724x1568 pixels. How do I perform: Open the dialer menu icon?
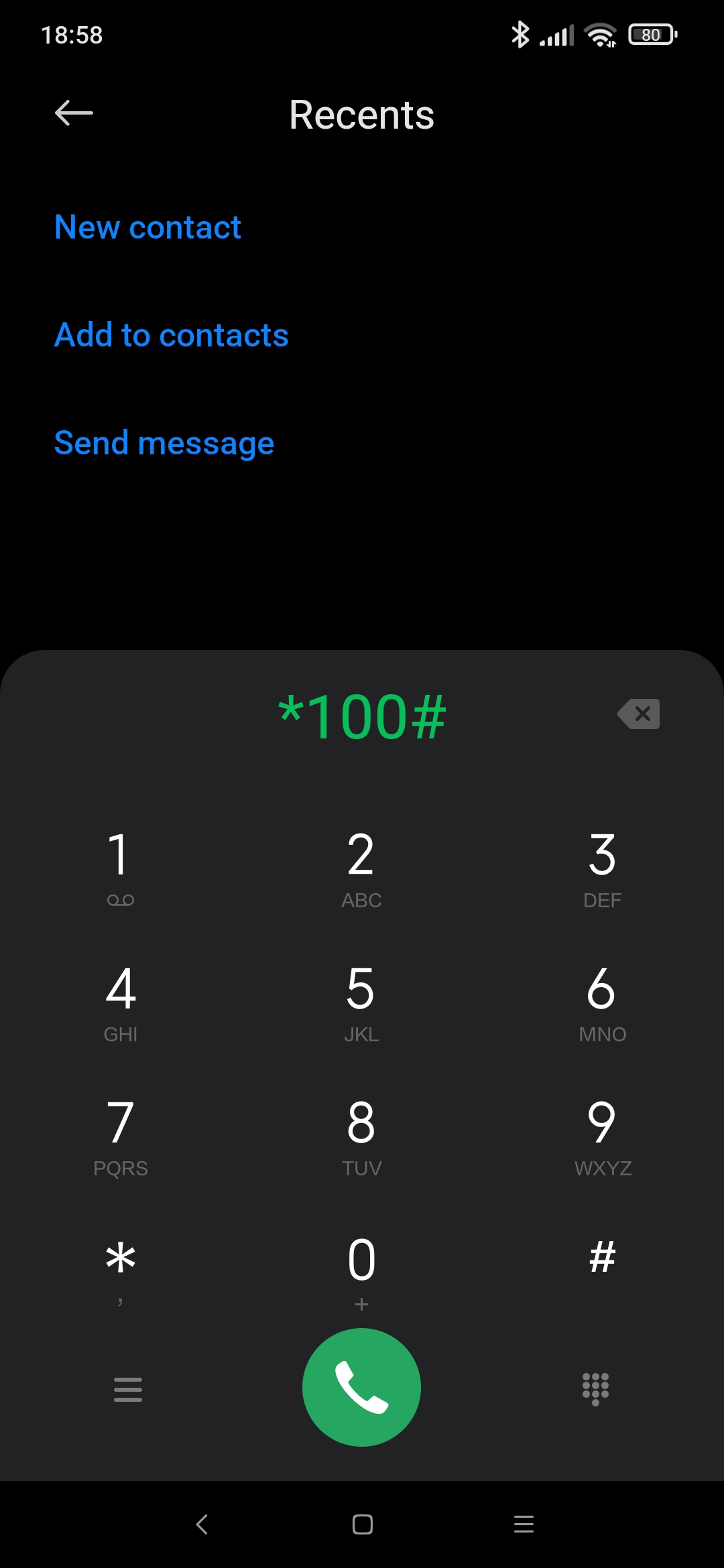[128, 1389]
